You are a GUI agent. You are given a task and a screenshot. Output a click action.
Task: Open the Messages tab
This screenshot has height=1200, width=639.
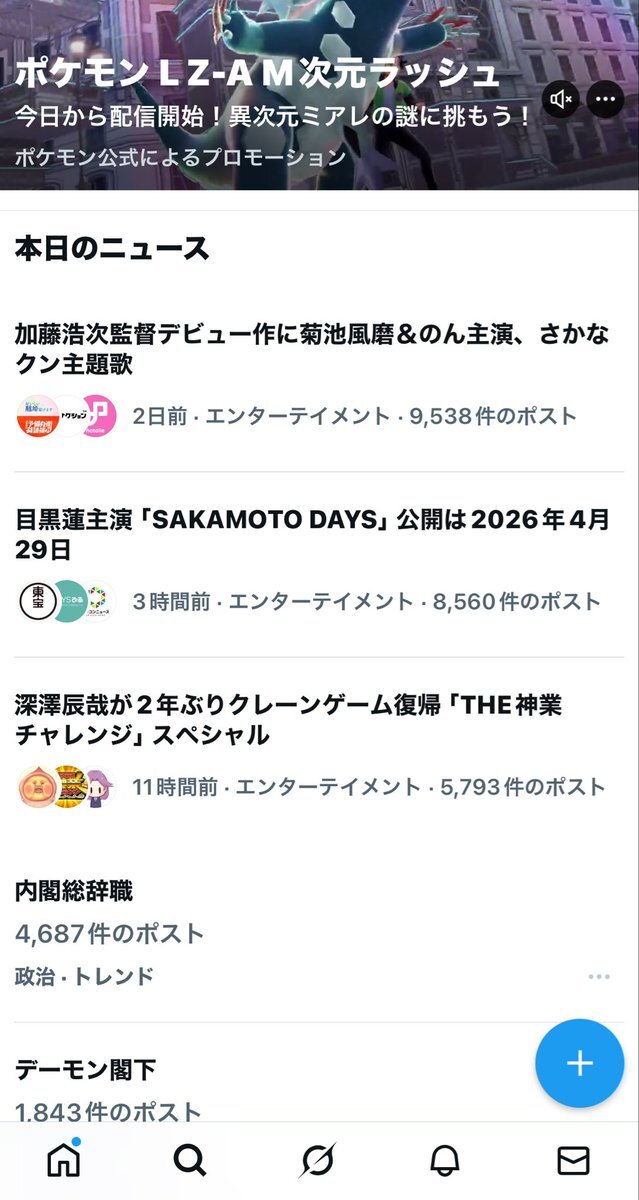573,1160
